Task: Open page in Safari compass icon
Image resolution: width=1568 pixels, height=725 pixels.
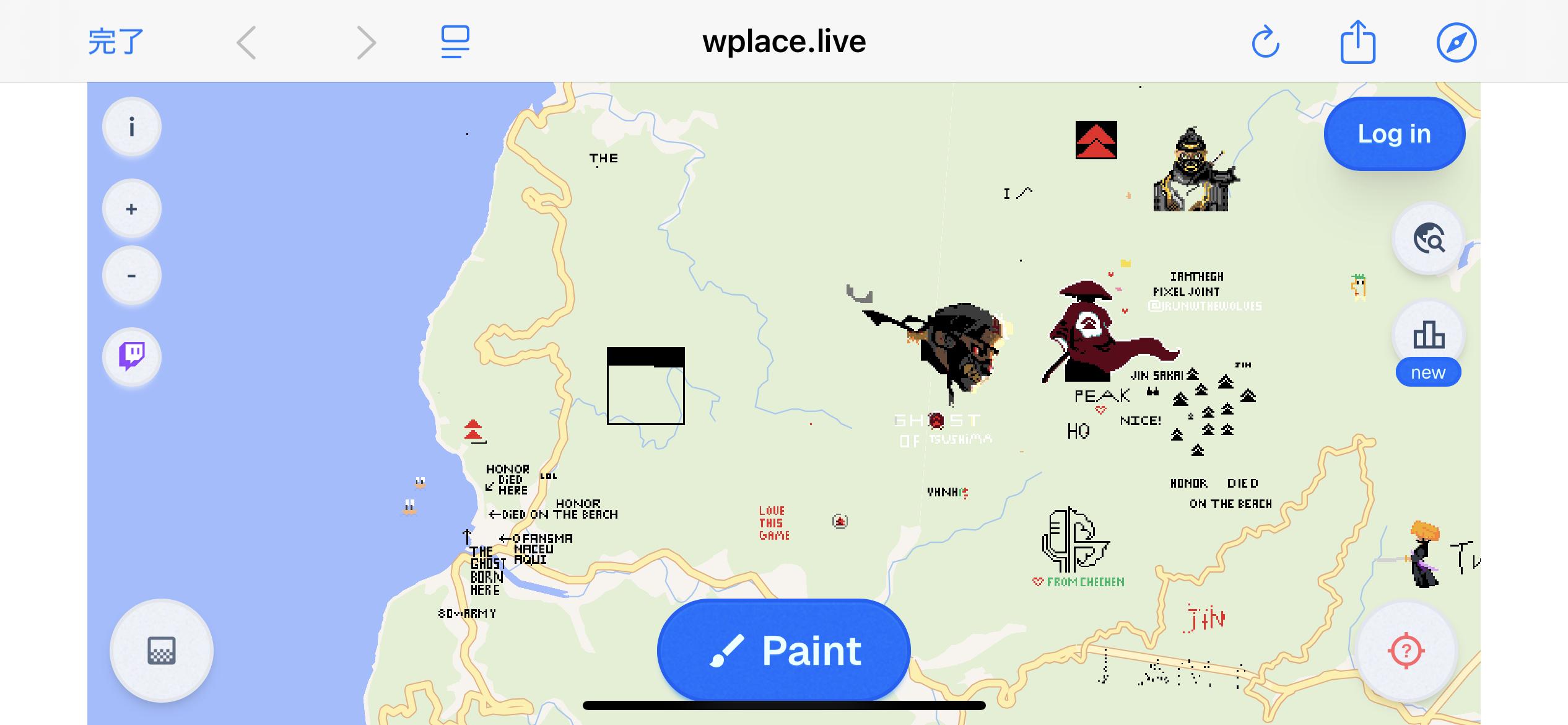Action: click(1456, 42)
